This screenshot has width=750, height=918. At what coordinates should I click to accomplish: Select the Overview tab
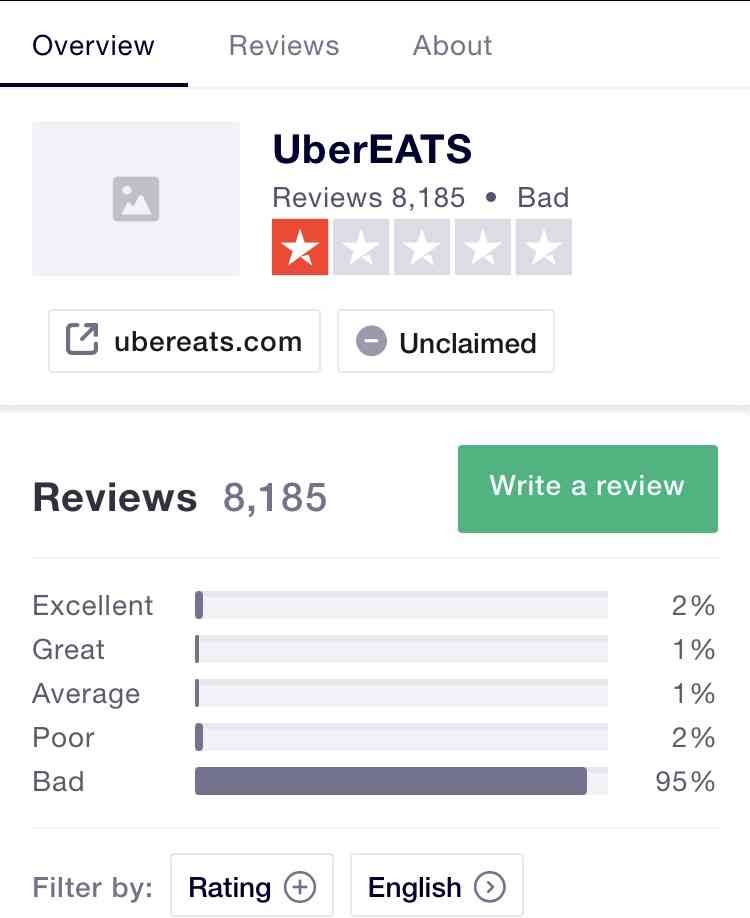pyautogui.click(x=93, y=46)
